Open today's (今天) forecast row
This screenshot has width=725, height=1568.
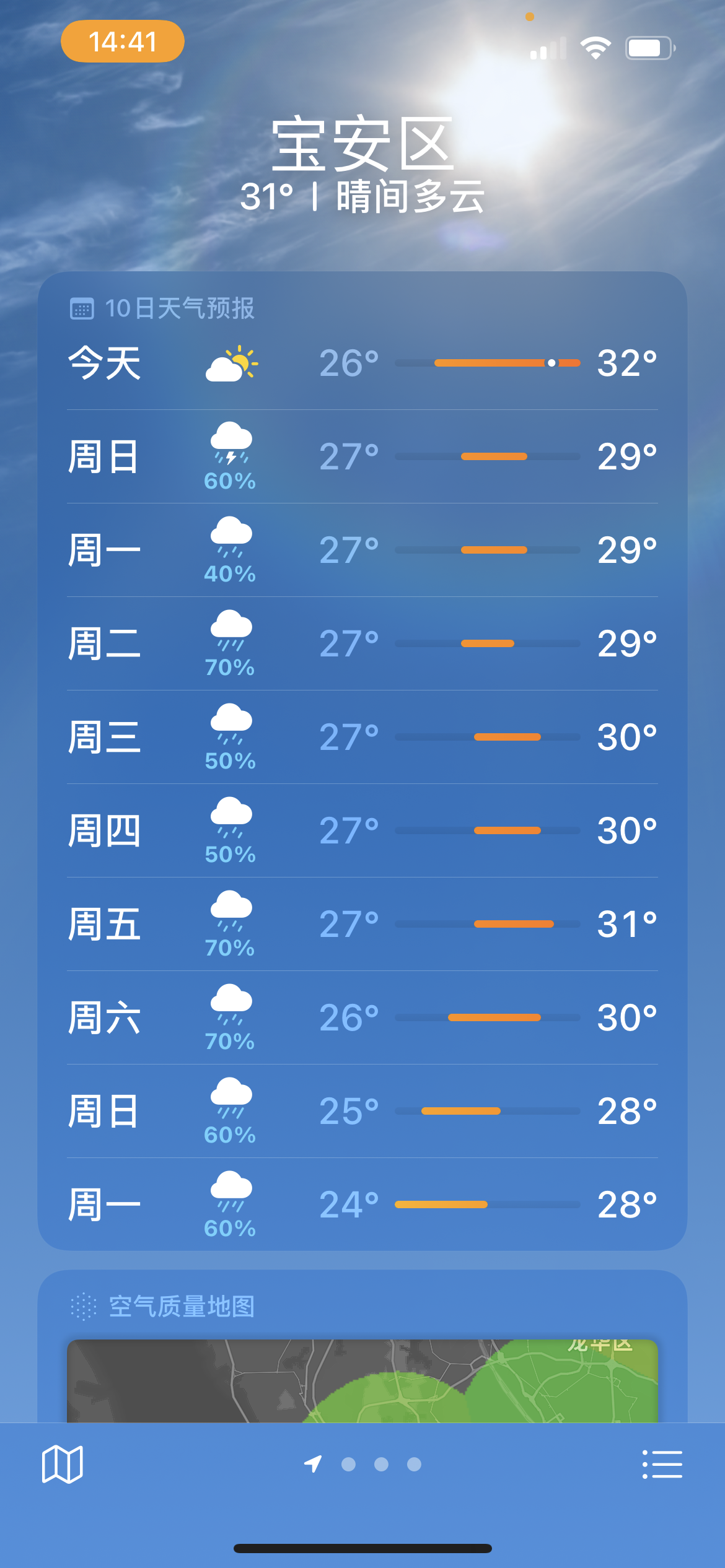coord(362,363)
